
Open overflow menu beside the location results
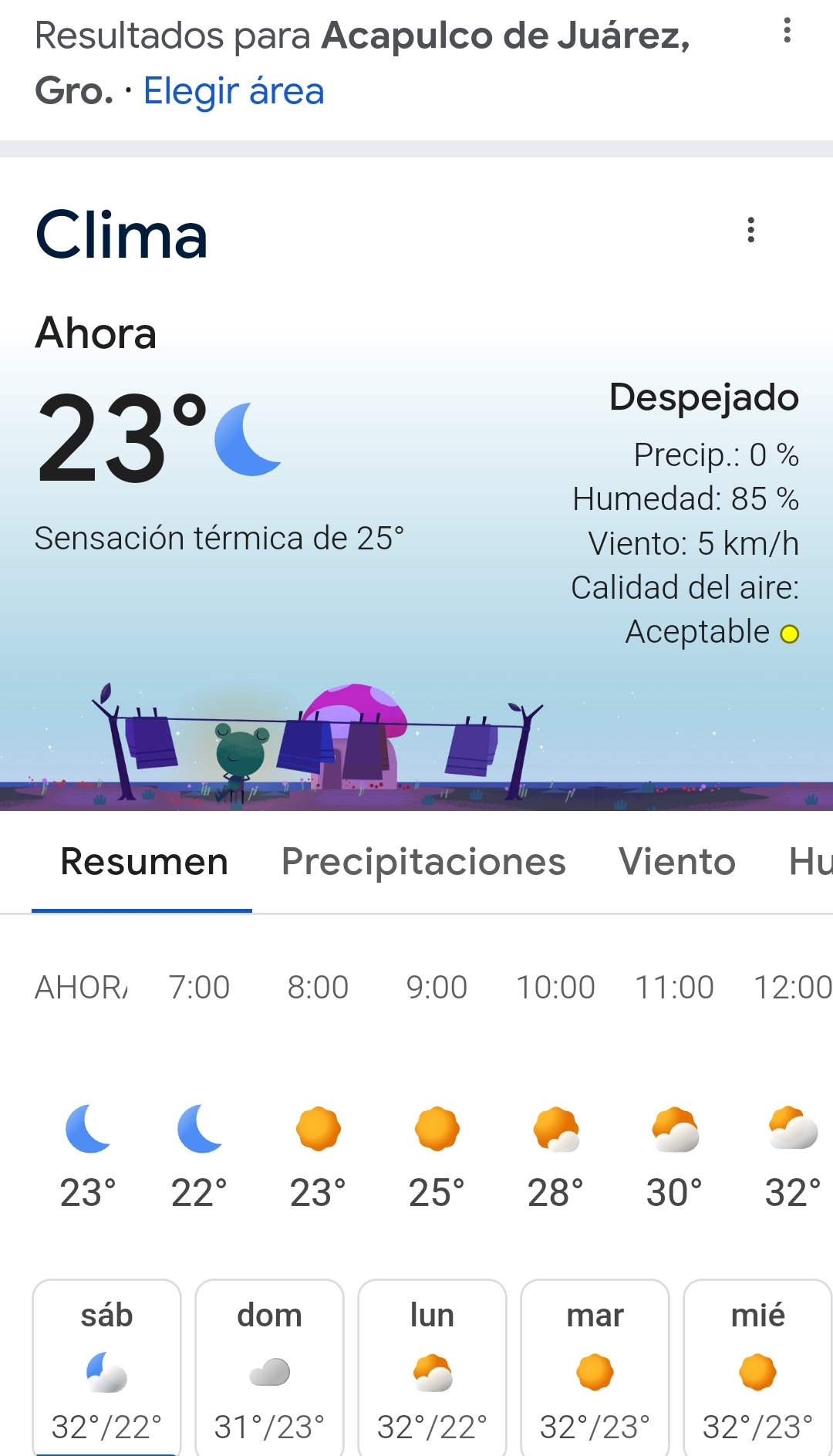tap(787, 31)
